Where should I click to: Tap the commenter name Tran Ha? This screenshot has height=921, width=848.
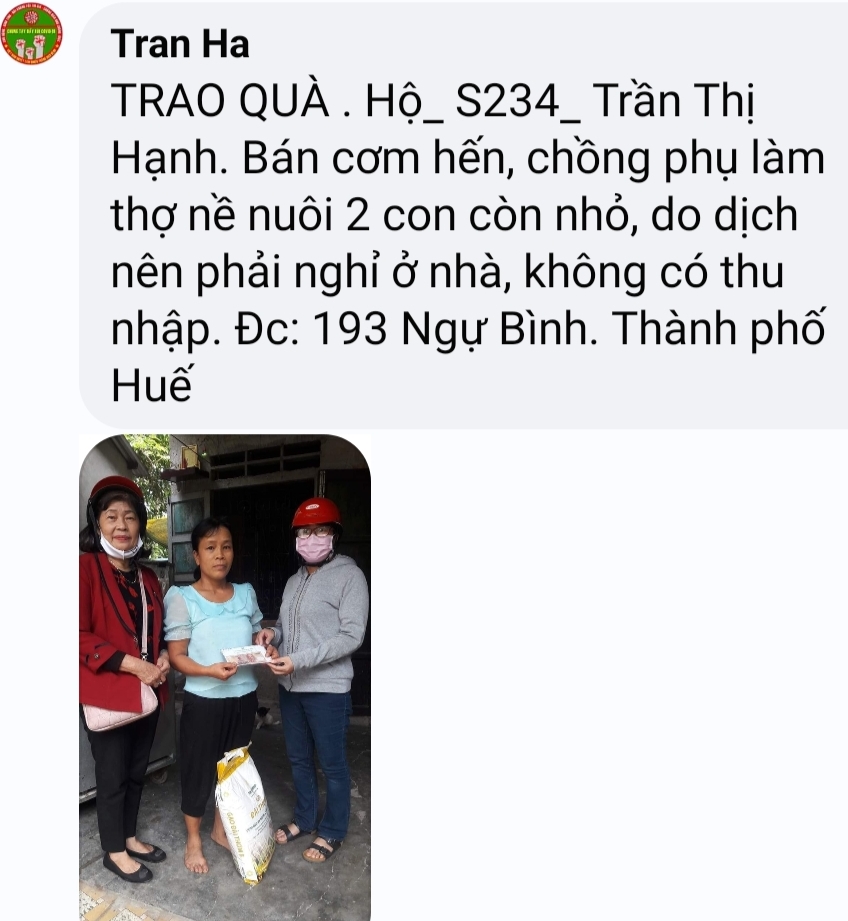coord(180,44)
